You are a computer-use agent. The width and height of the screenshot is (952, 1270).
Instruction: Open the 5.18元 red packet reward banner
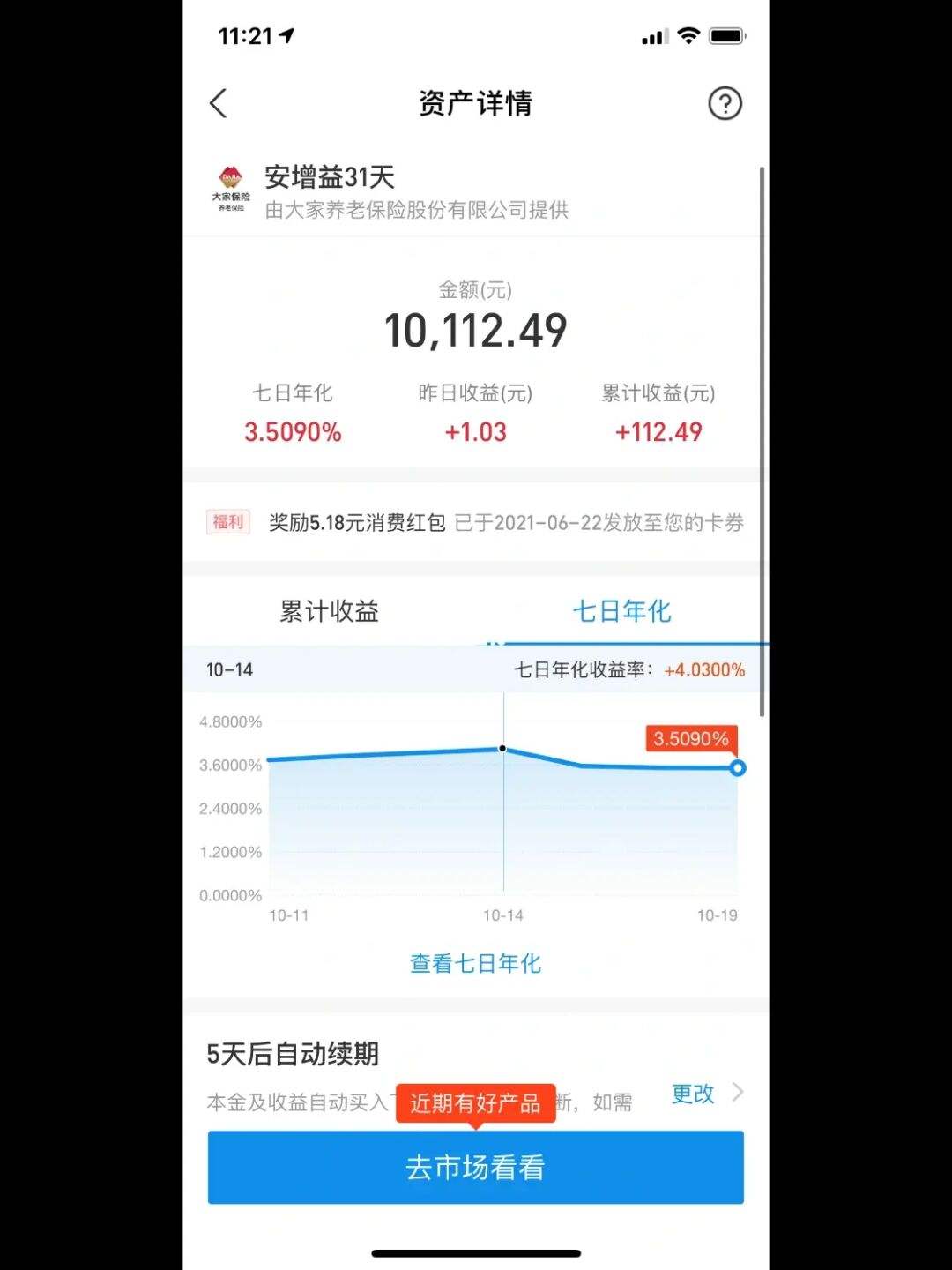pos(475,522)
